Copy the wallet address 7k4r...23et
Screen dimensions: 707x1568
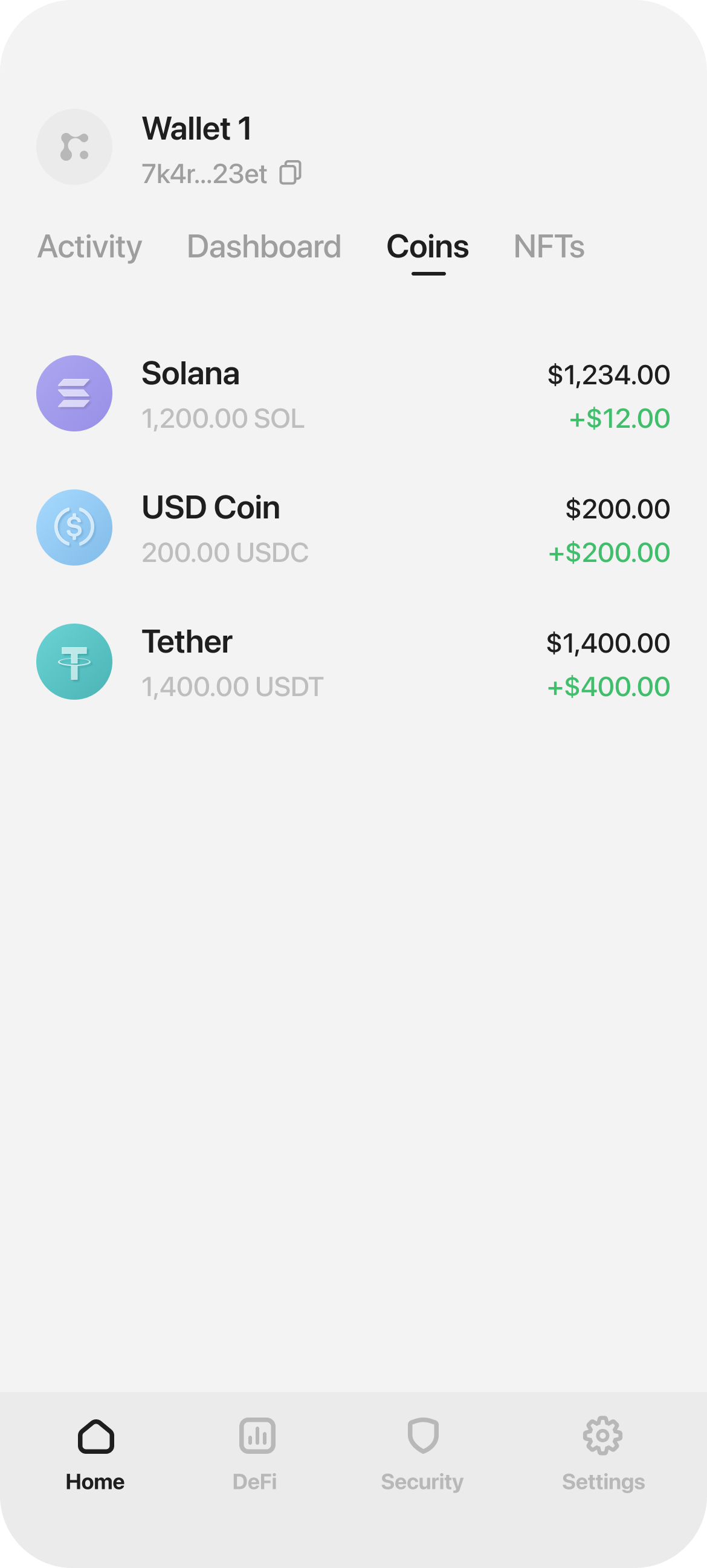[x=291, y=173]
